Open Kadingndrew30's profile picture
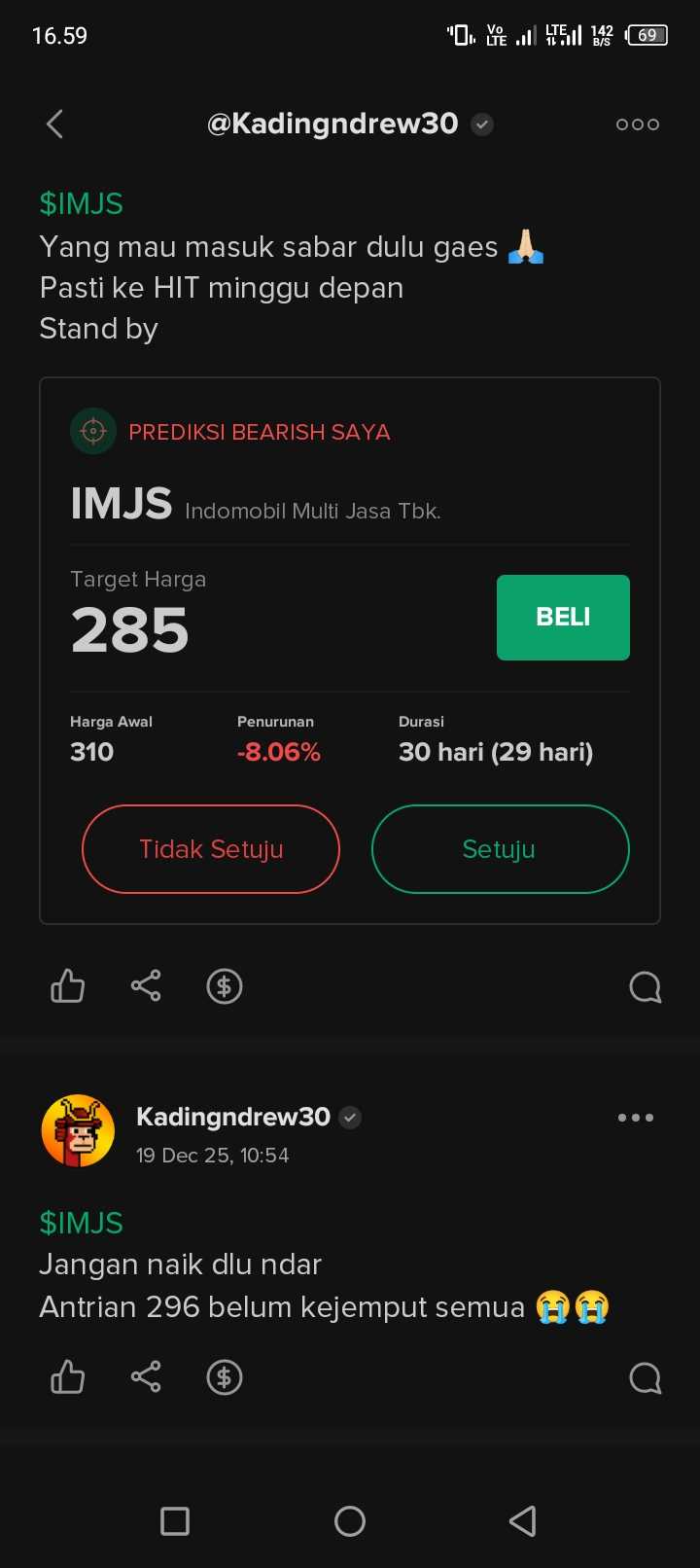 point(78,1131)
